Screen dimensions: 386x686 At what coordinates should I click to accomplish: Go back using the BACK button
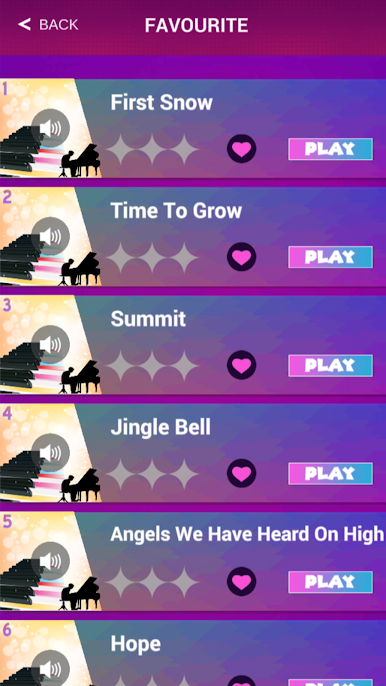48,24
